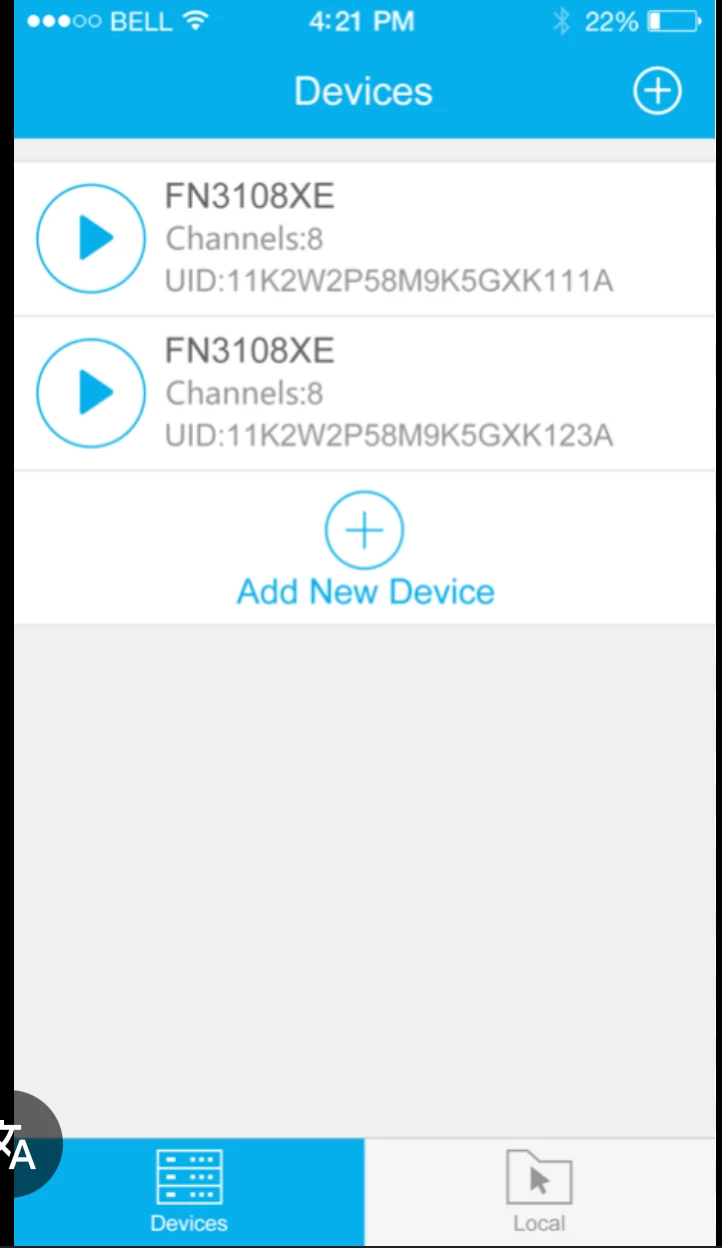Switch to the Local tab
The width and height of the screenshot is (722, 1248).
[539, 1192]
